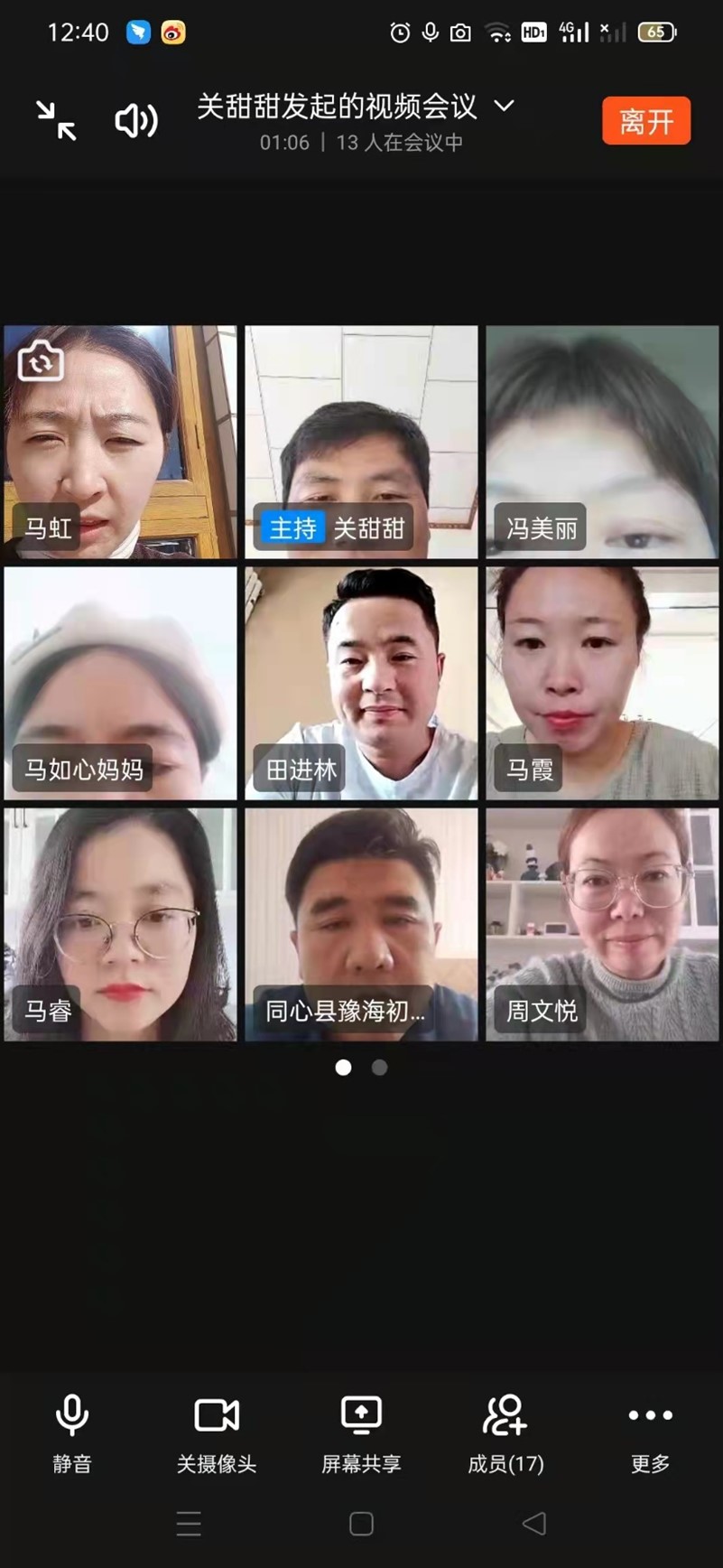Open 冯美丽's video tile

pos(602,443)
